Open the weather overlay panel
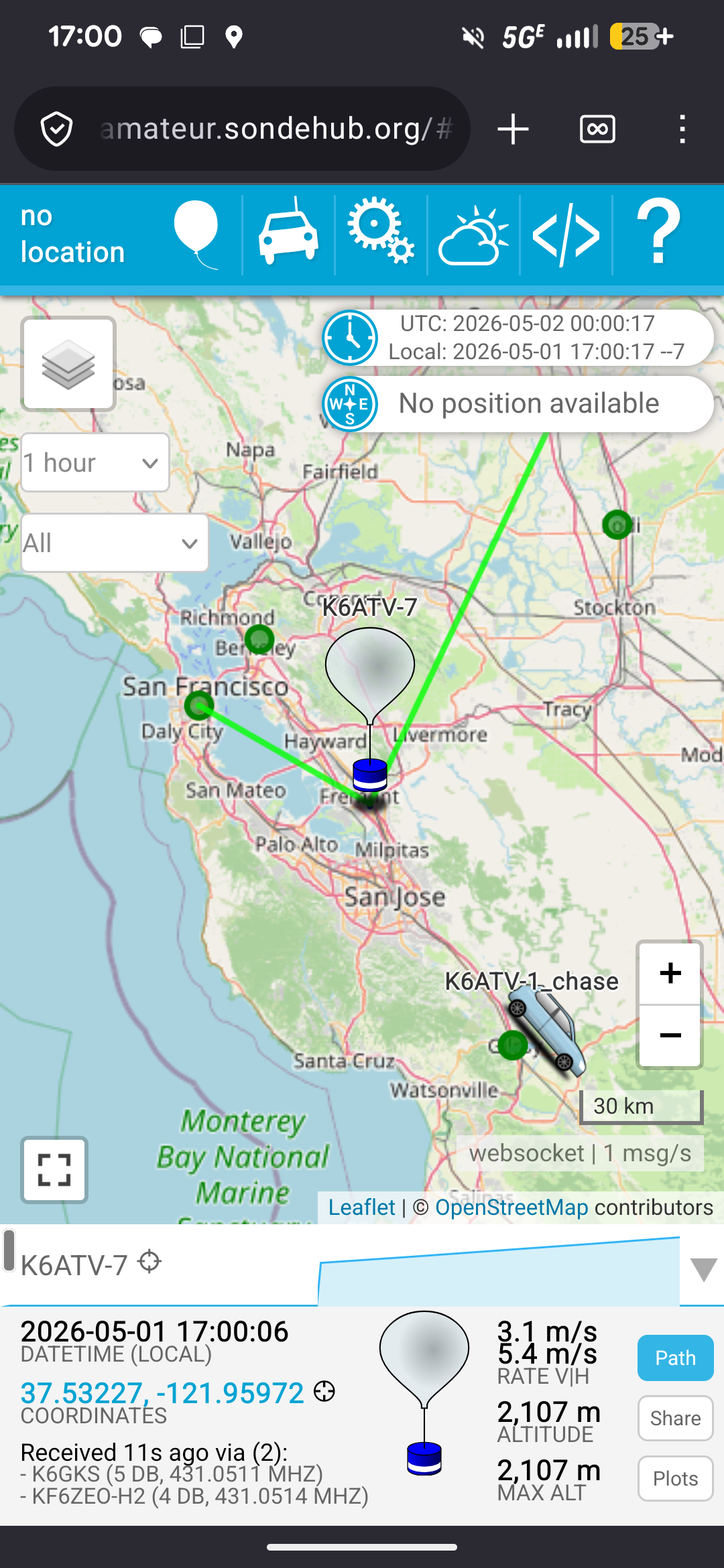 click(473, 235)
